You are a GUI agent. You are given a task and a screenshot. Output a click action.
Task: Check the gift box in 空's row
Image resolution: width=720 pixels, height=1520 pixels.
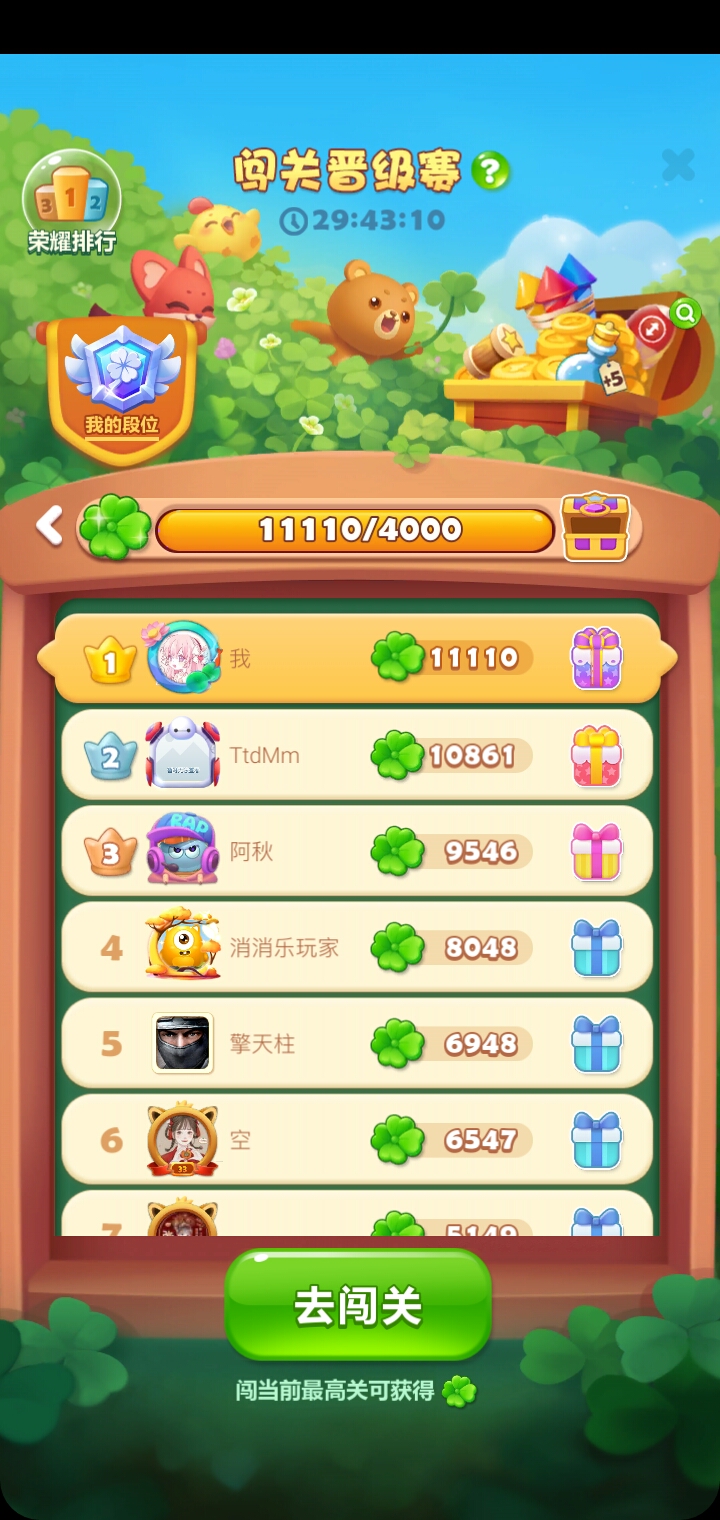[596, 1139]
